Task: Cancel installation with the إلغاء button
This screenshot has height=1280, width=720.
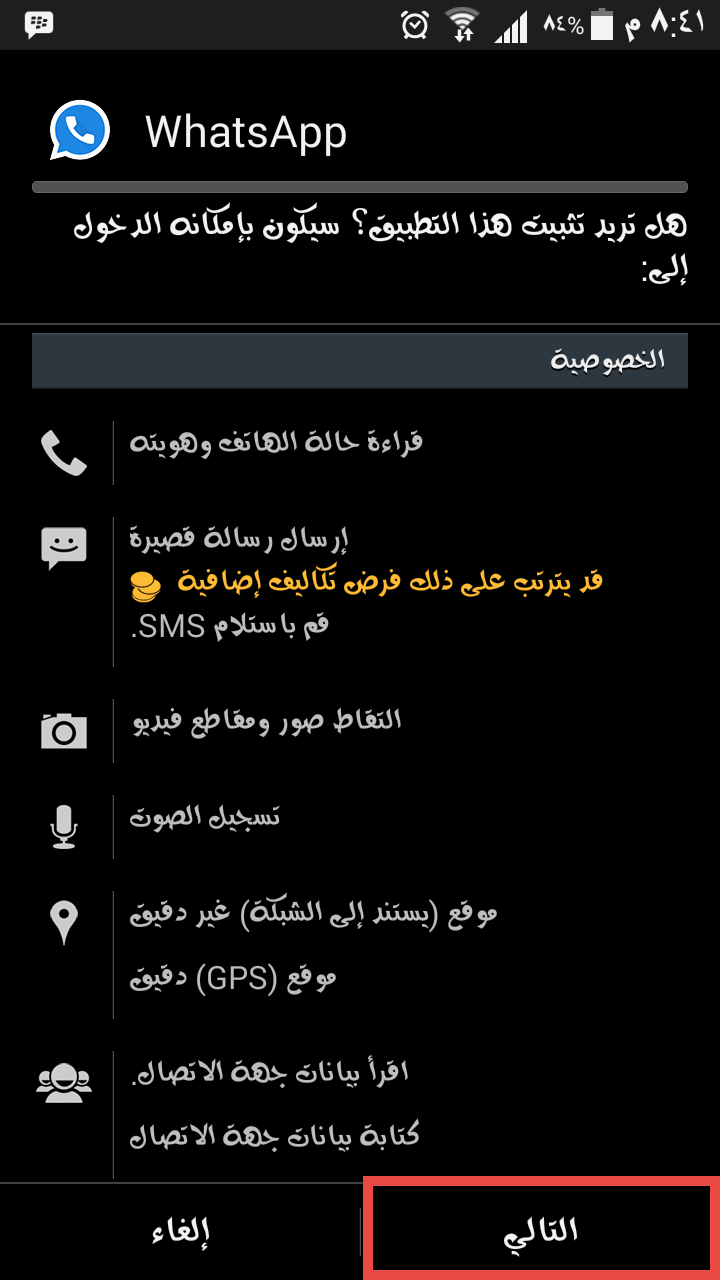Action: click(x=180, y=1231)
